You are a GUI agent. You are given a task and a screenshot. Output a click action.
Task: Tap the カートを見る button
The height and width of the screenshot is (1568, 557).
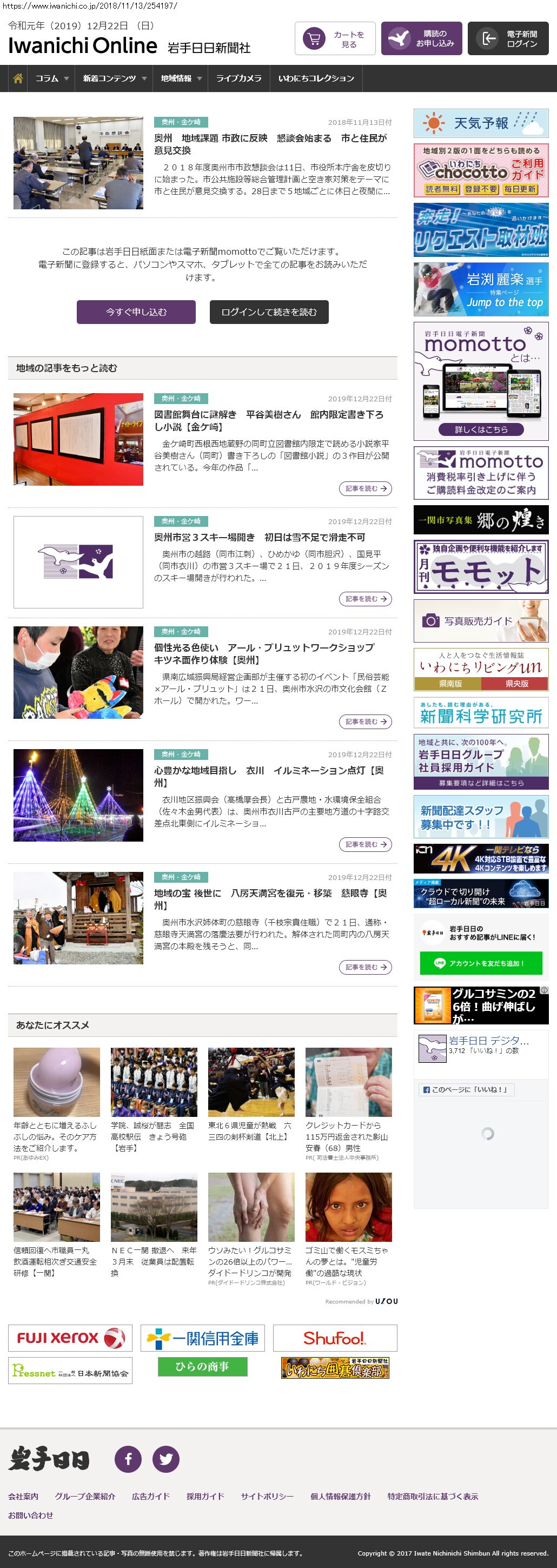(x=335, y=39)
